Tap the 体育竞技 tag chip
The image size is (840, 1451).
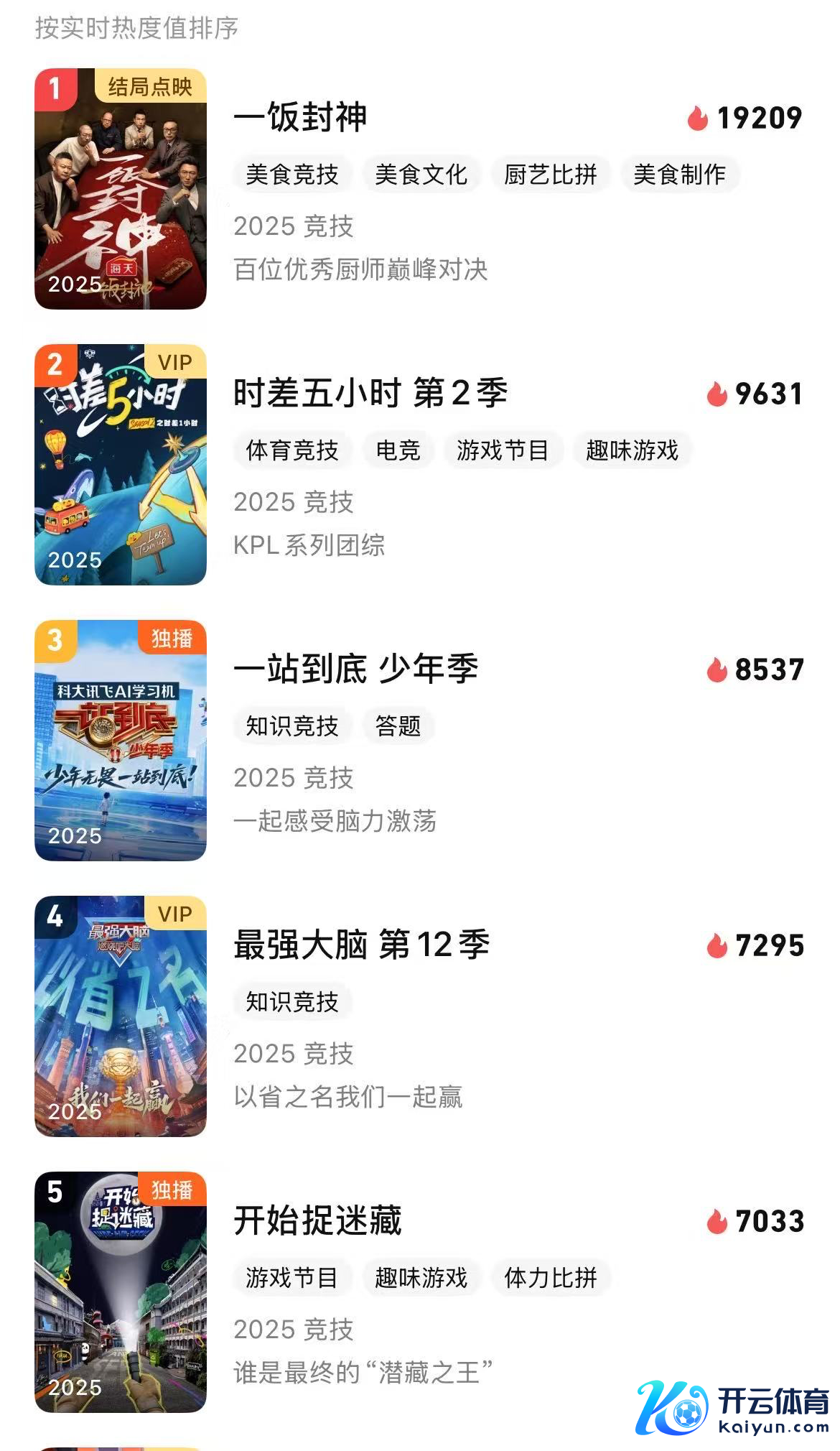coord(291,450)
